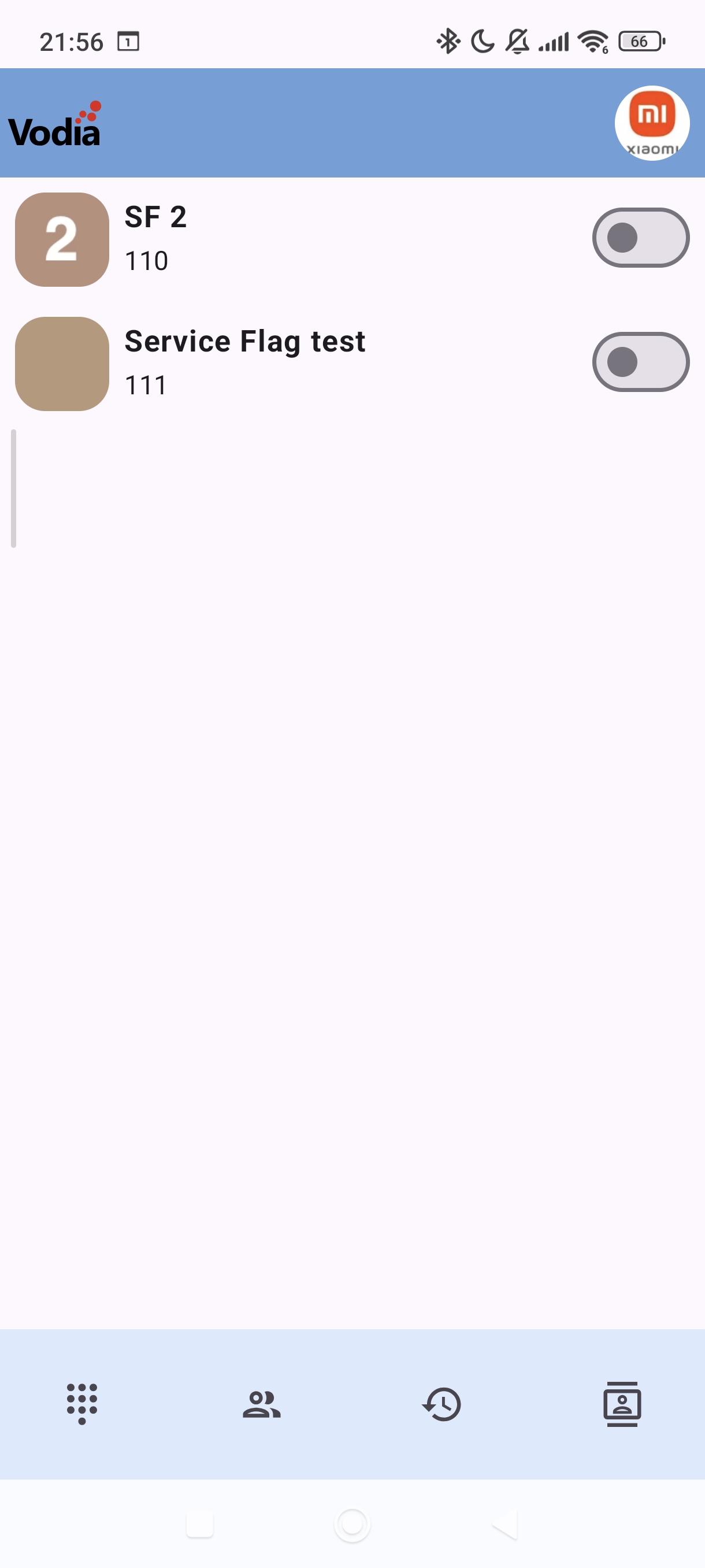Go to the system home screen

point(352,1524)
